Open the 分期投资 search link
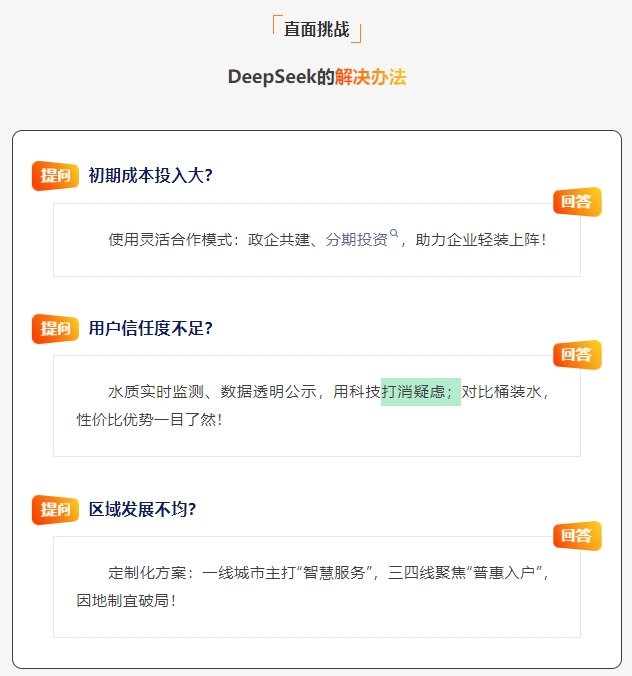Viewport: 632px width, 676px height. [358, 240]
